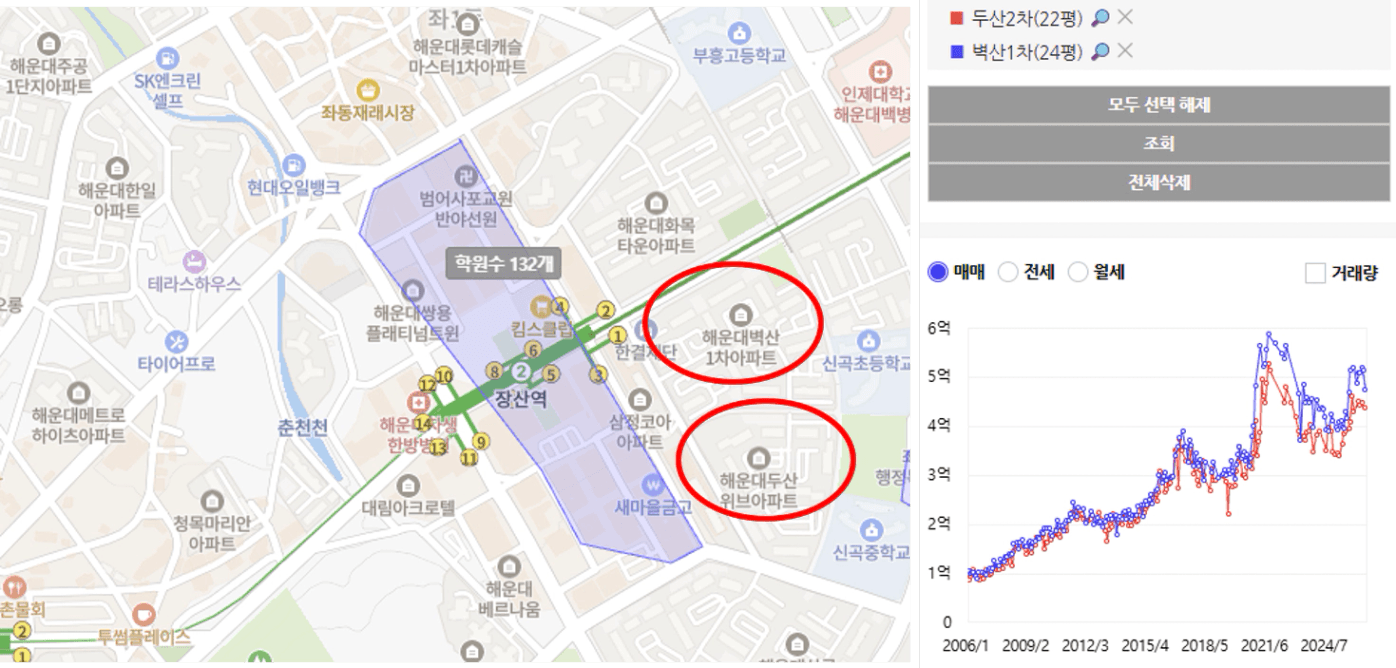The image size is (1396, 668).
Task: Remove 벽산1차(24평) with its X
Action: [1125, 51]
